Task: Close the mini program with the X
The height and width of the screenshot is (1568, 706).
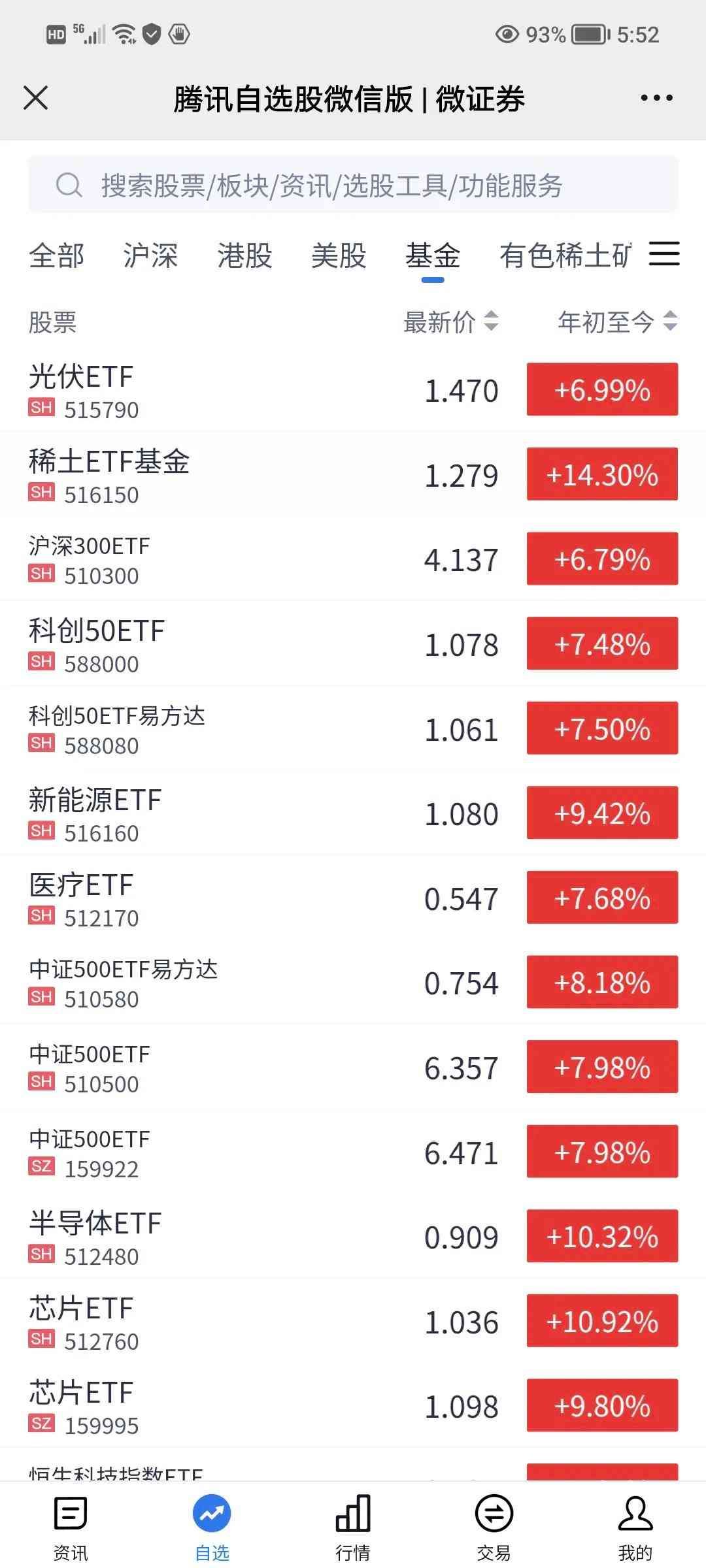Action: (36, 99)
